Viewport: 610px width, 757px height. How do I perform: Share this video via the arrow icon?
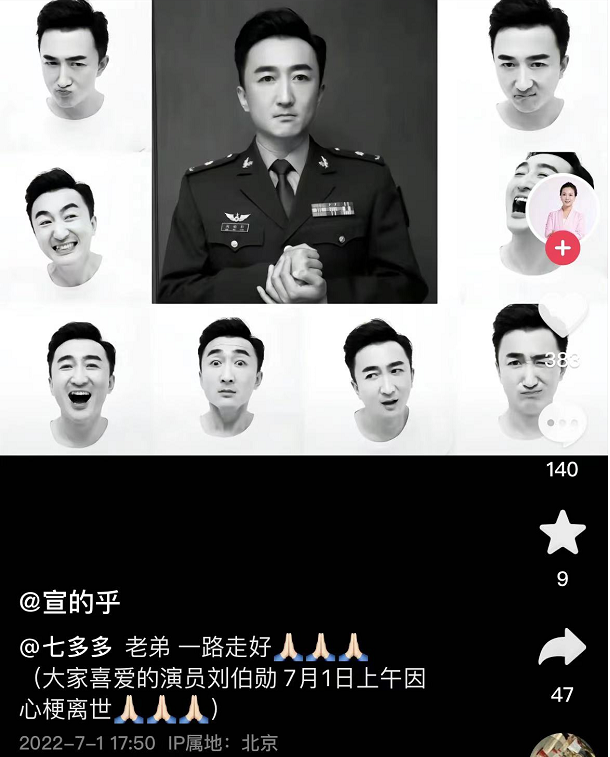click(562, 649)
